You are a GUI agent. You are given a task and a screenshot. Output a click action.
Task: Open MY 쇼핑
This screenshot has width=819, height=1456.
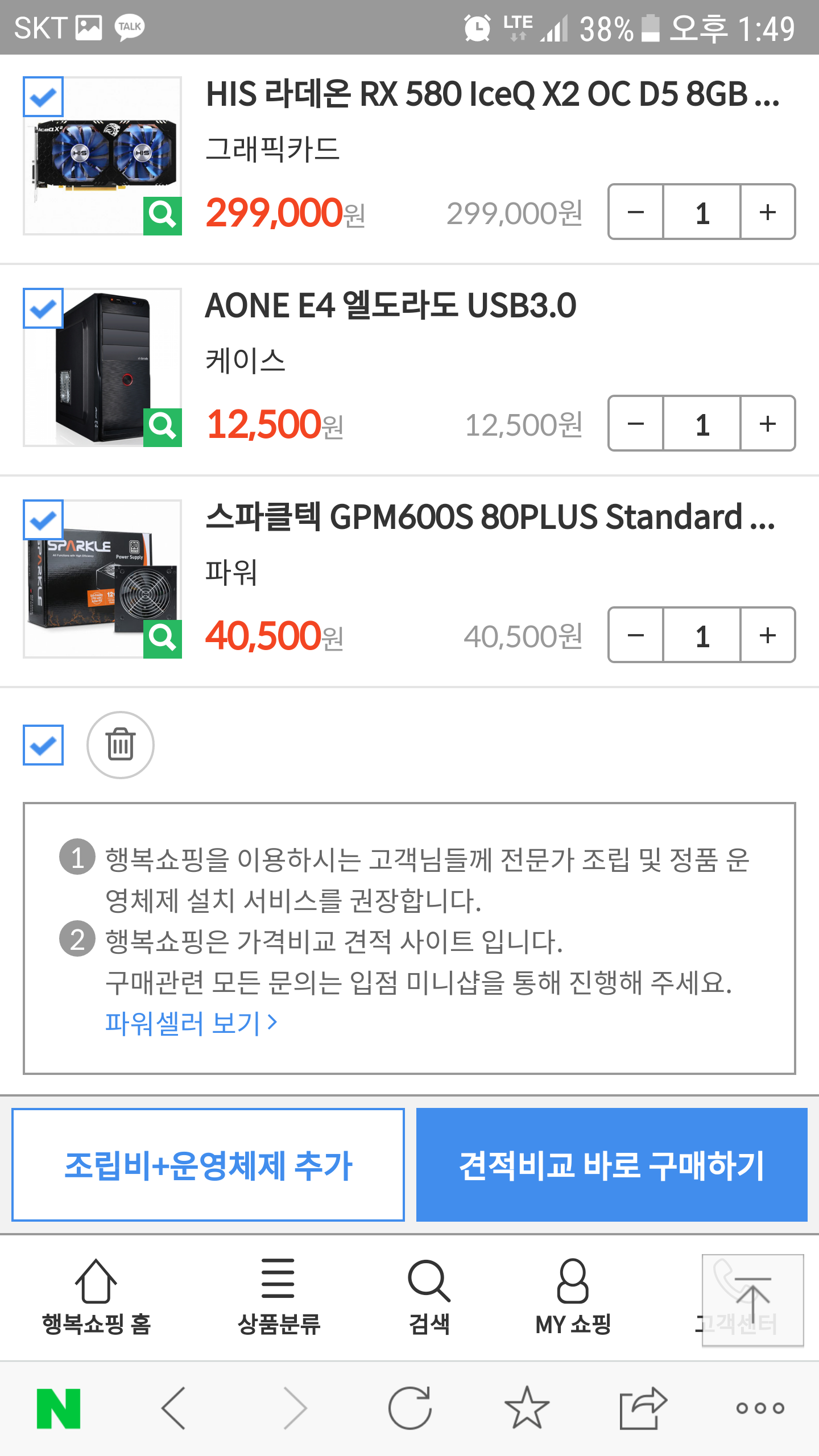click(573, 1298)
